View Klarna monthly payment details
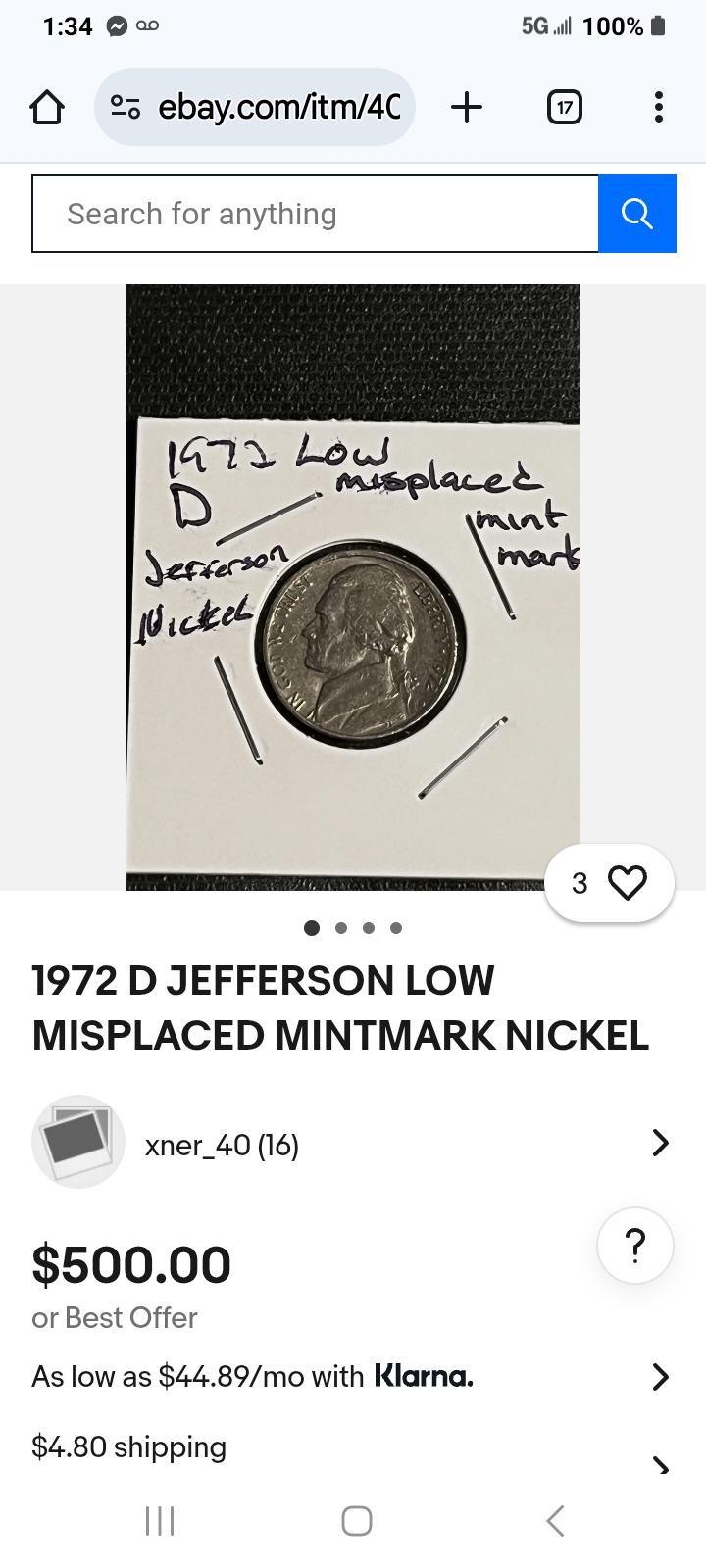706x1568 pixels. click(351, 1376)
